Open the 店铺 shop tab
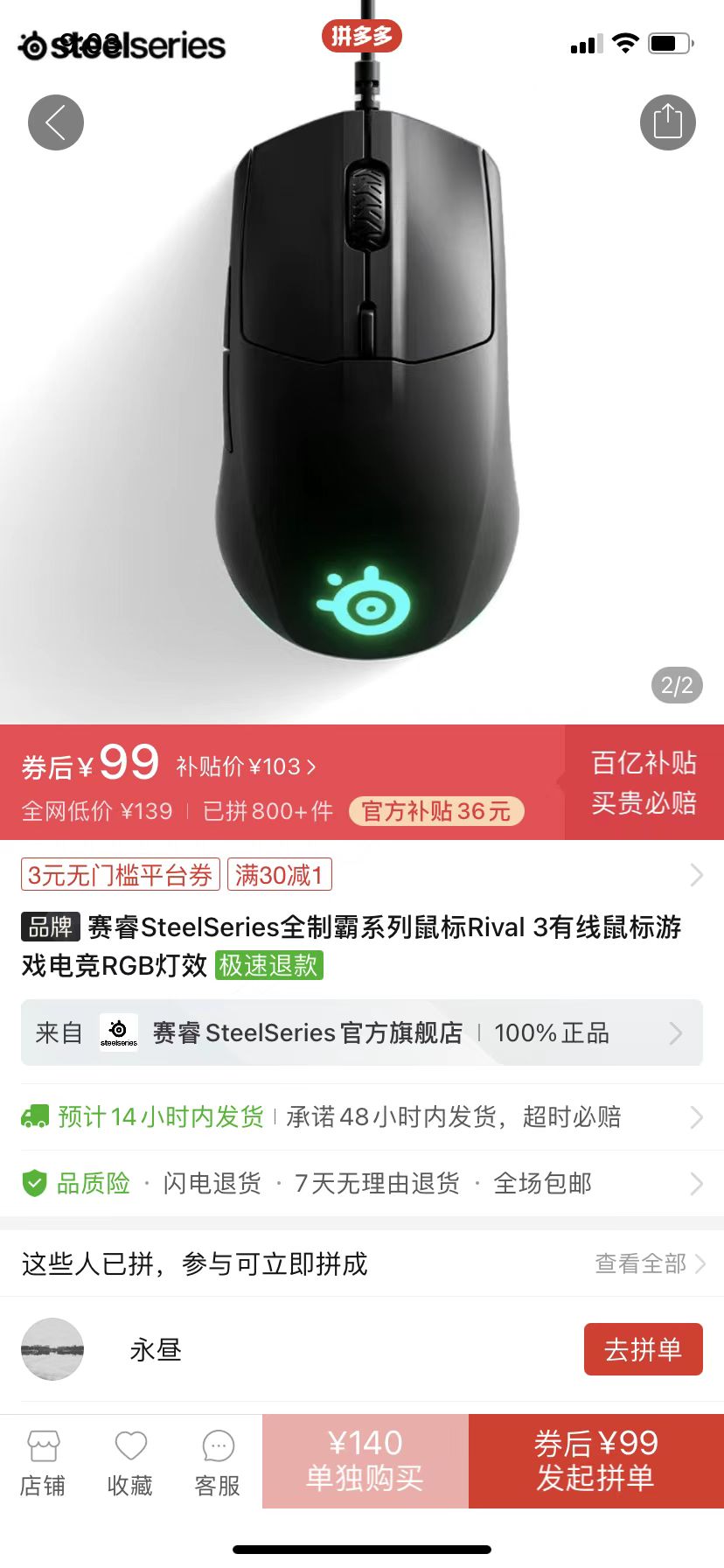Image resolution: width=724 pixels, height=1568 pixels. coord(43,1463)
